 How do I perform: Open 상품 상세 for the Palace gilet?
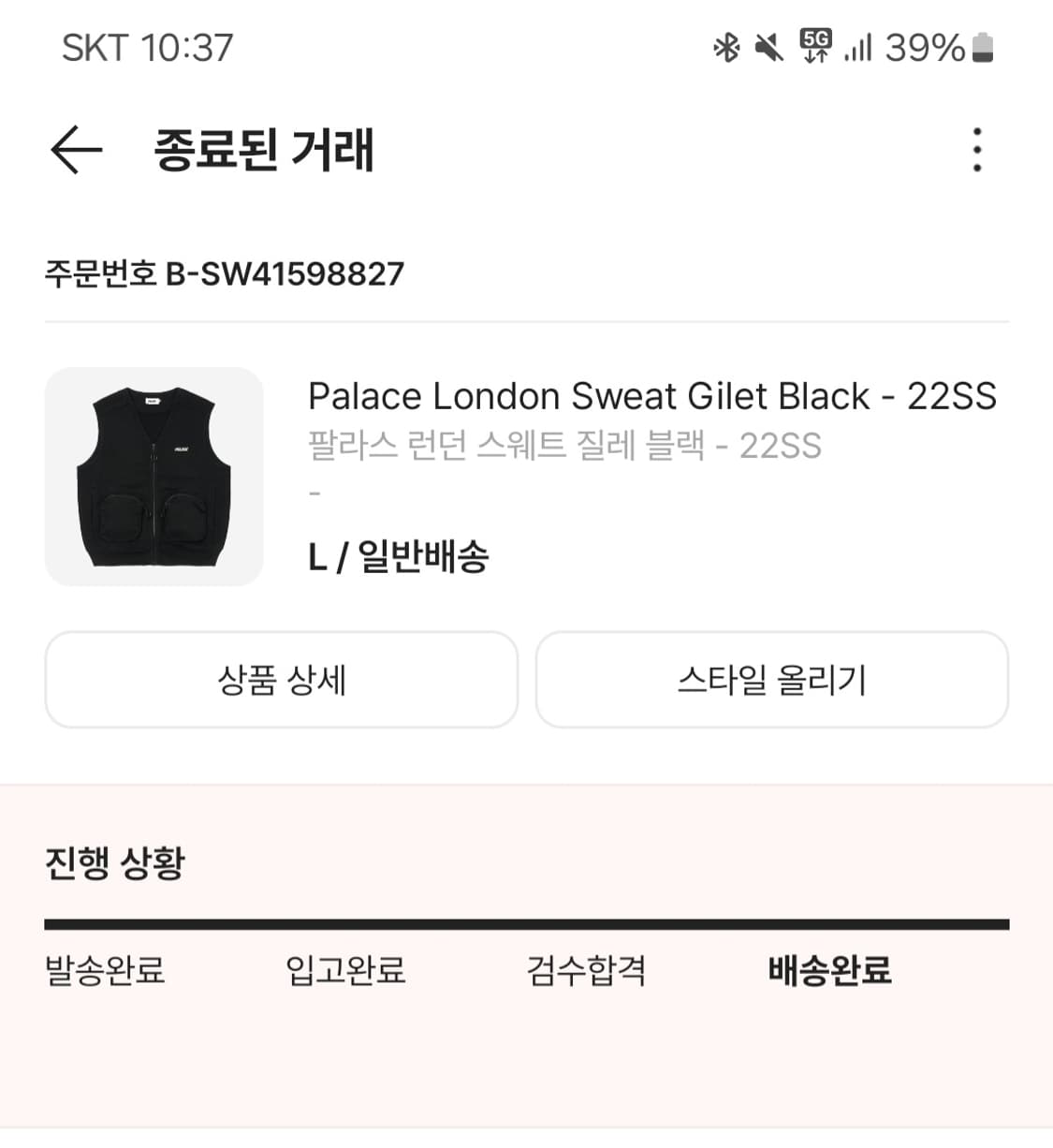(281, 680)
